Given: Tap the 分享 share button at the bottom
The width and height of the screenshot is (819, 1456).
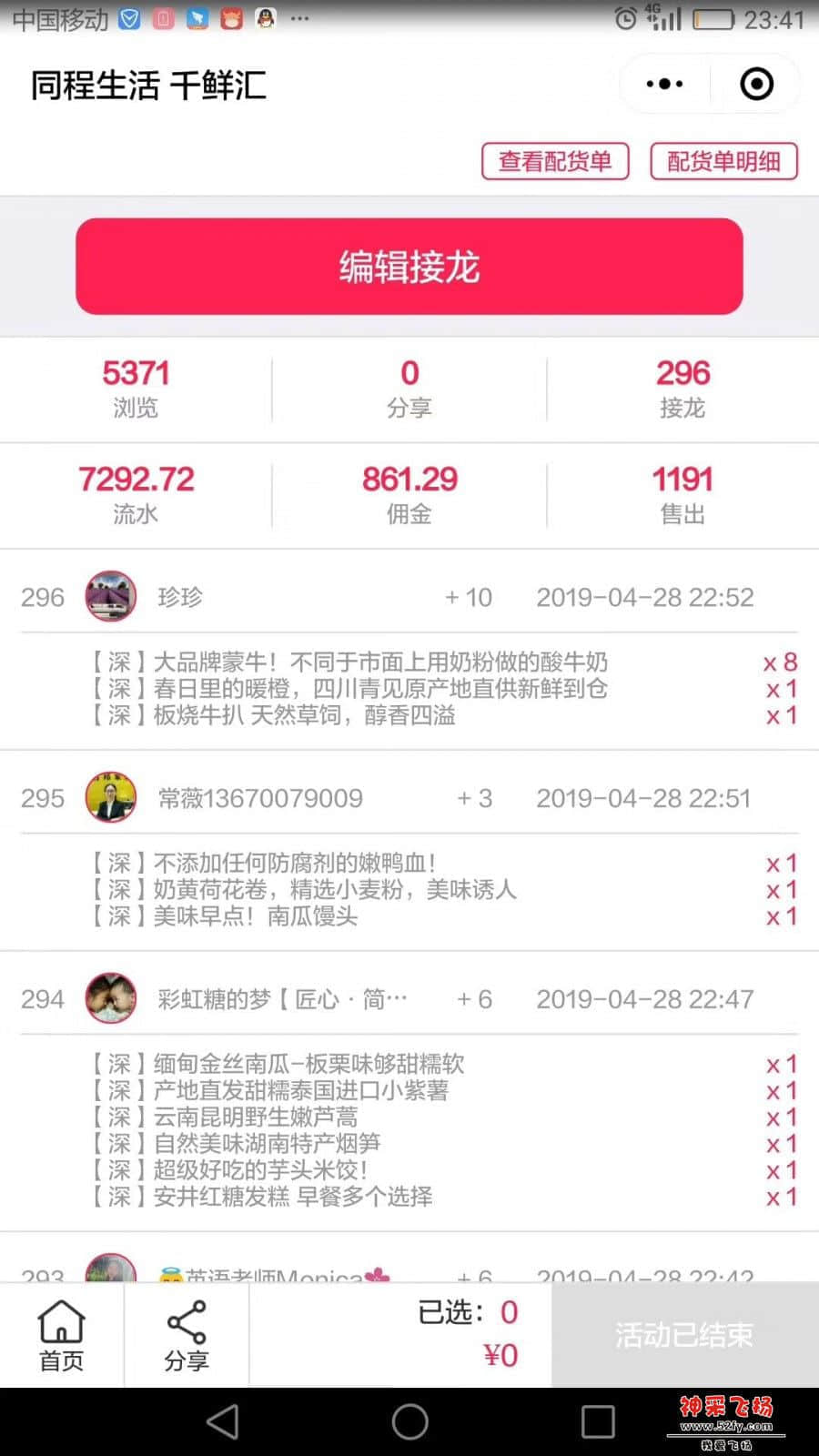Looking at the screenshot, I should (187, 1335).
